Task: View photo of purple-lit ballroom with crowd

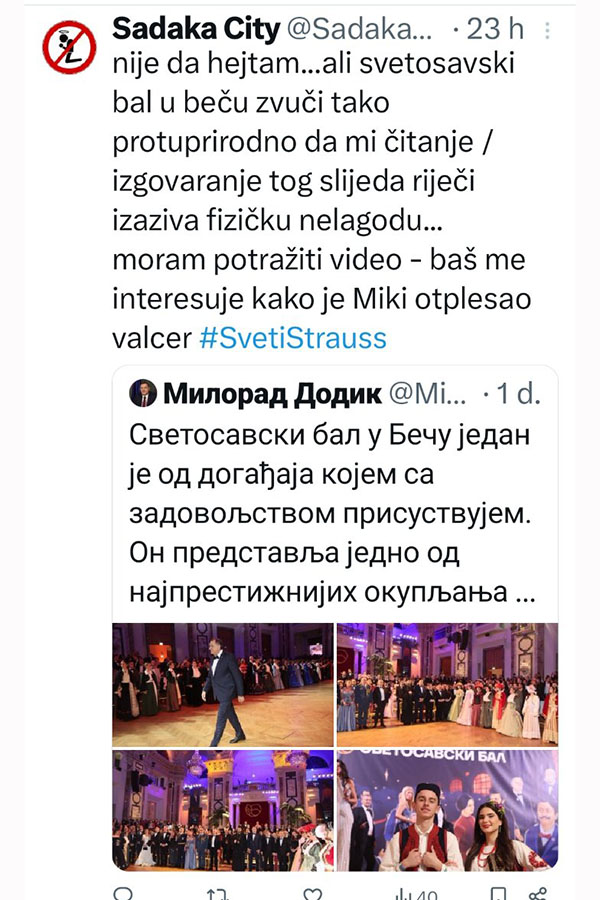Action: tap(222, 809)
